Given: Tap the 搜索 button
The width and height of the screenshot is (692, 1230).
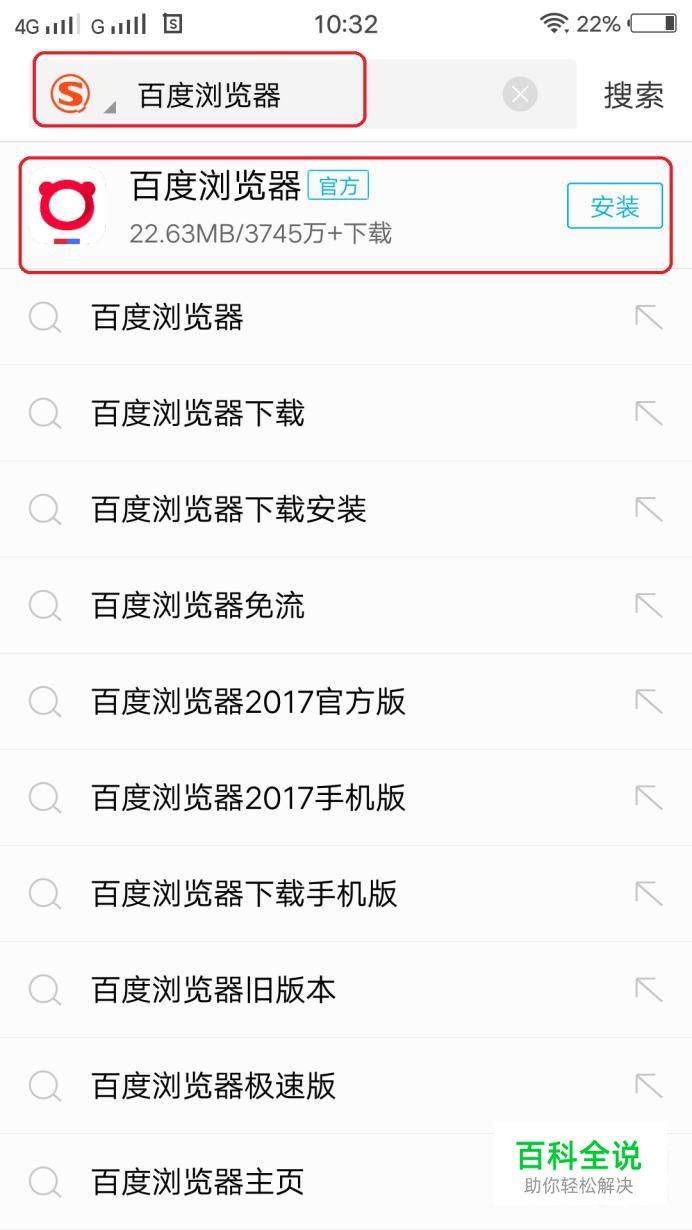Looking at the screenshot, I should (633, 95).
